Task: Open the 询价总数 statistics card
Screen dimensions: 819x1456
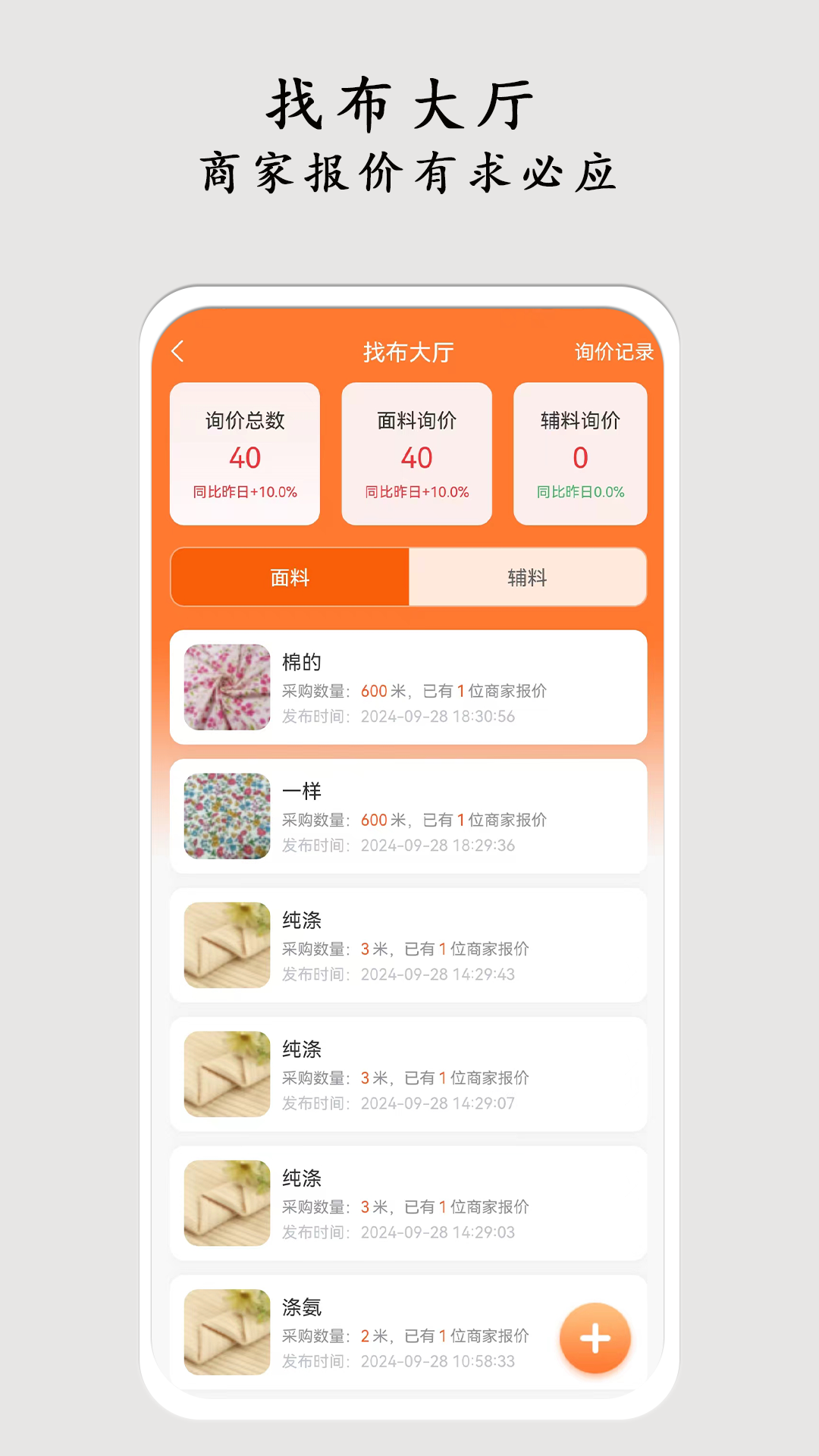Action: point(245,454)
